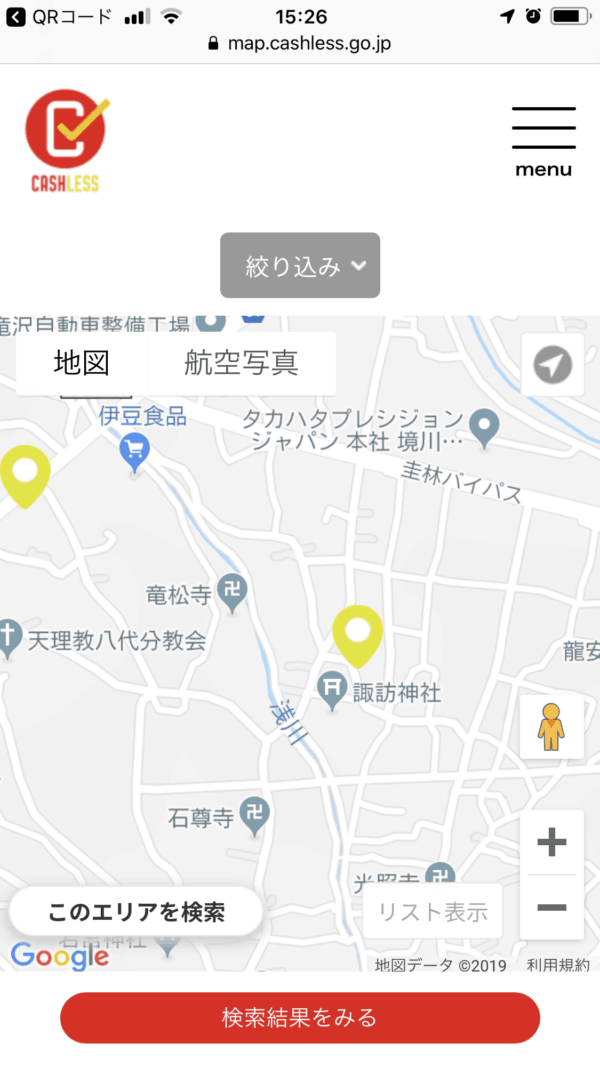Zoom out on the map
This screenshot has height=1067, width=600.
click(x=551, y=907)
